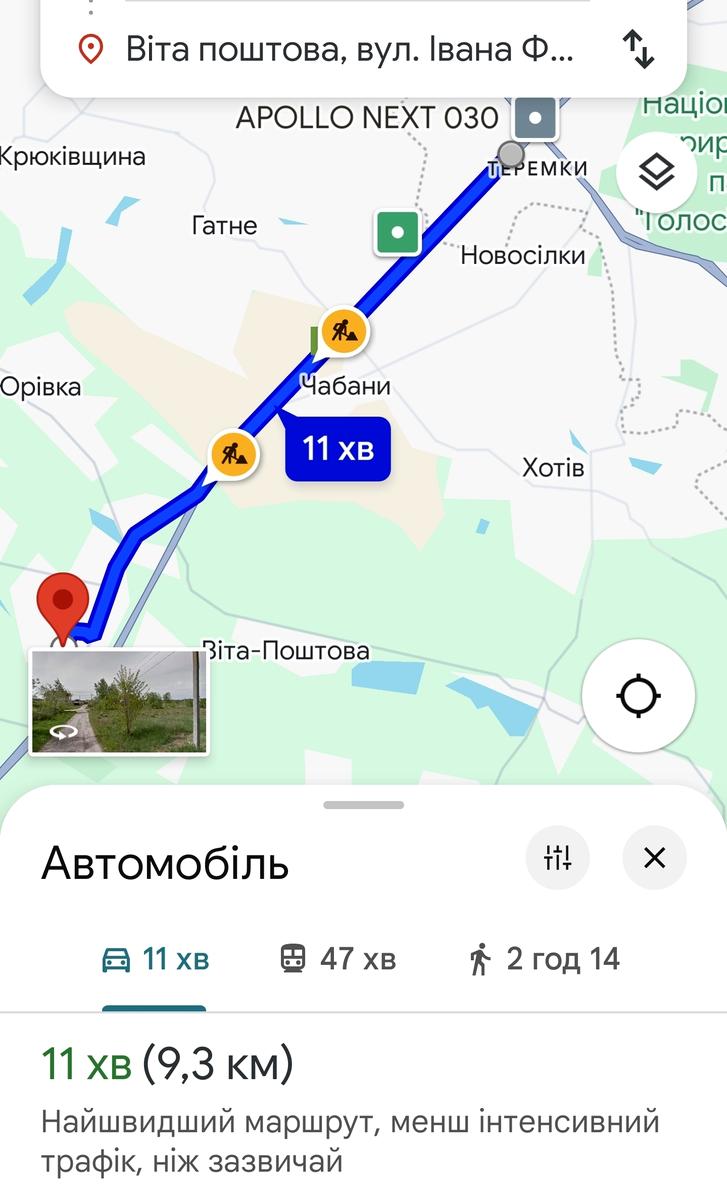
Task: Open Street View preview thumbnail
Action: (118, 701)
